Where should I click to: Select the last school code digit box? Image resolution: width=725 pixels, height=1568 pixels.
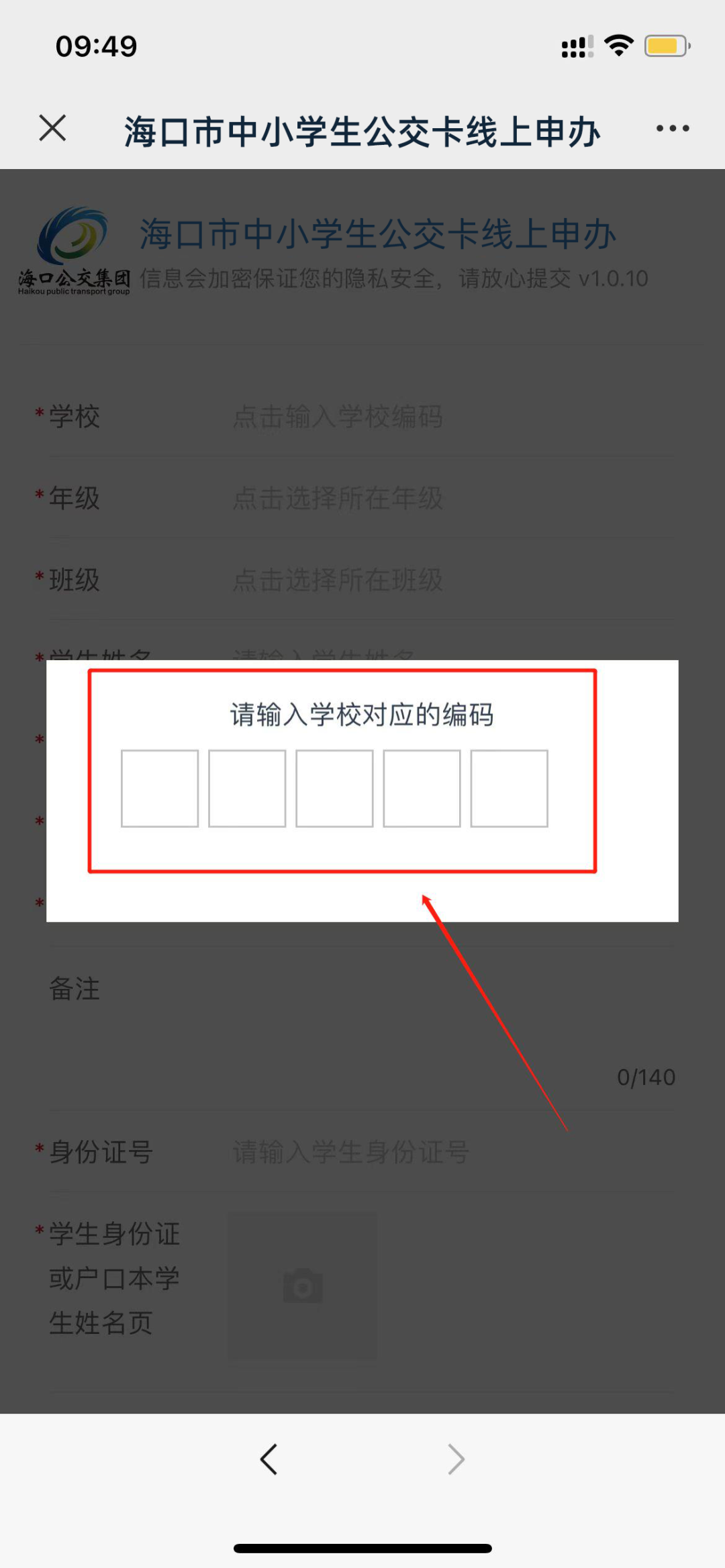pyautogui.click(x=509, y=788)
